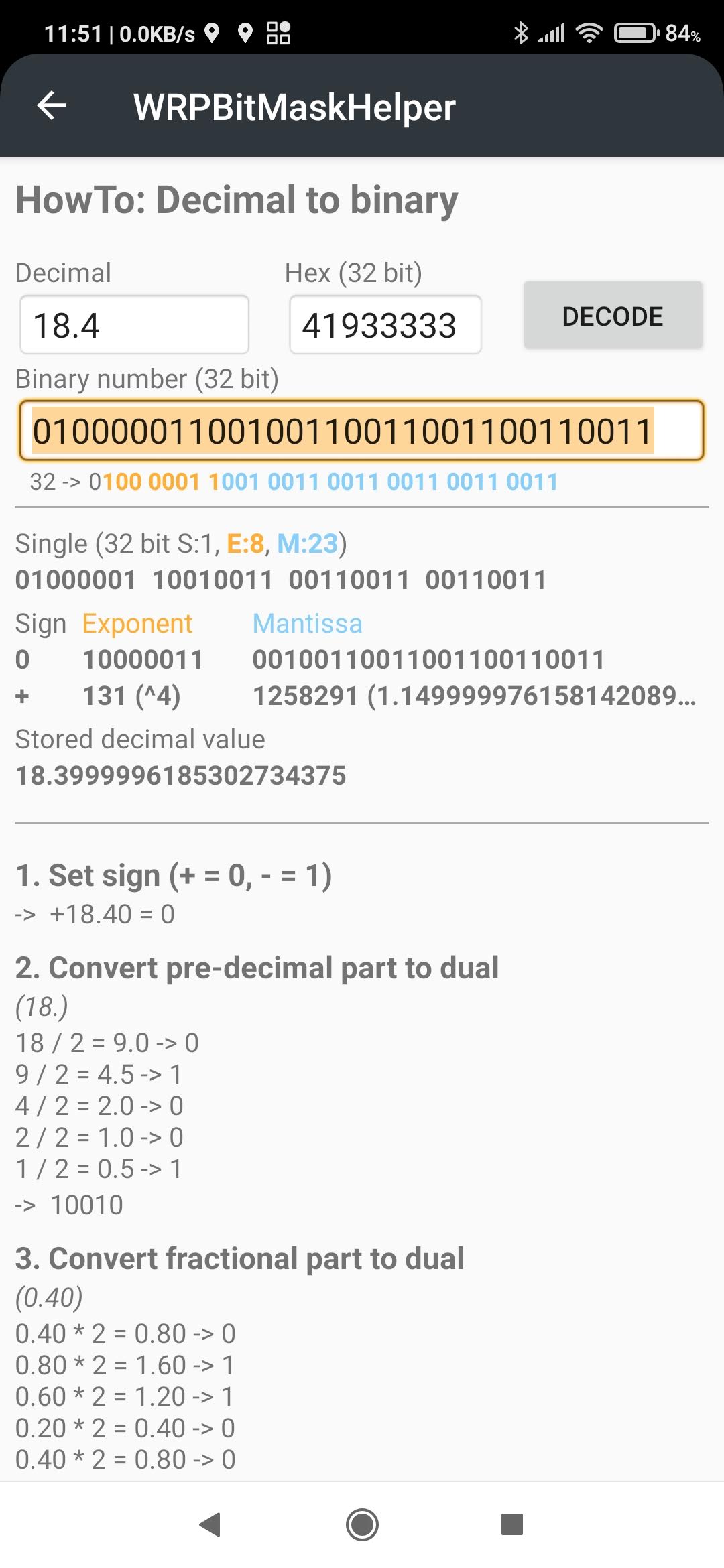Focus the Decimal input field
Screen dimensions: 724x1568
[x=134, y=325]
